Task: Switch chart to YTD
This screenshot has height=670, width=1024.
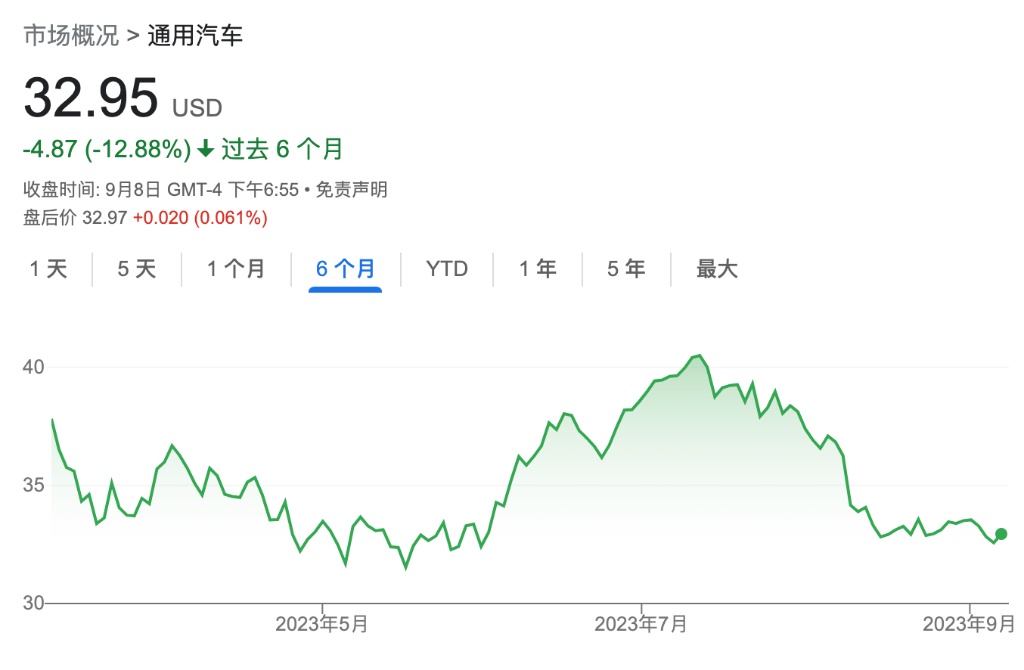Action: tap(446, 269)
